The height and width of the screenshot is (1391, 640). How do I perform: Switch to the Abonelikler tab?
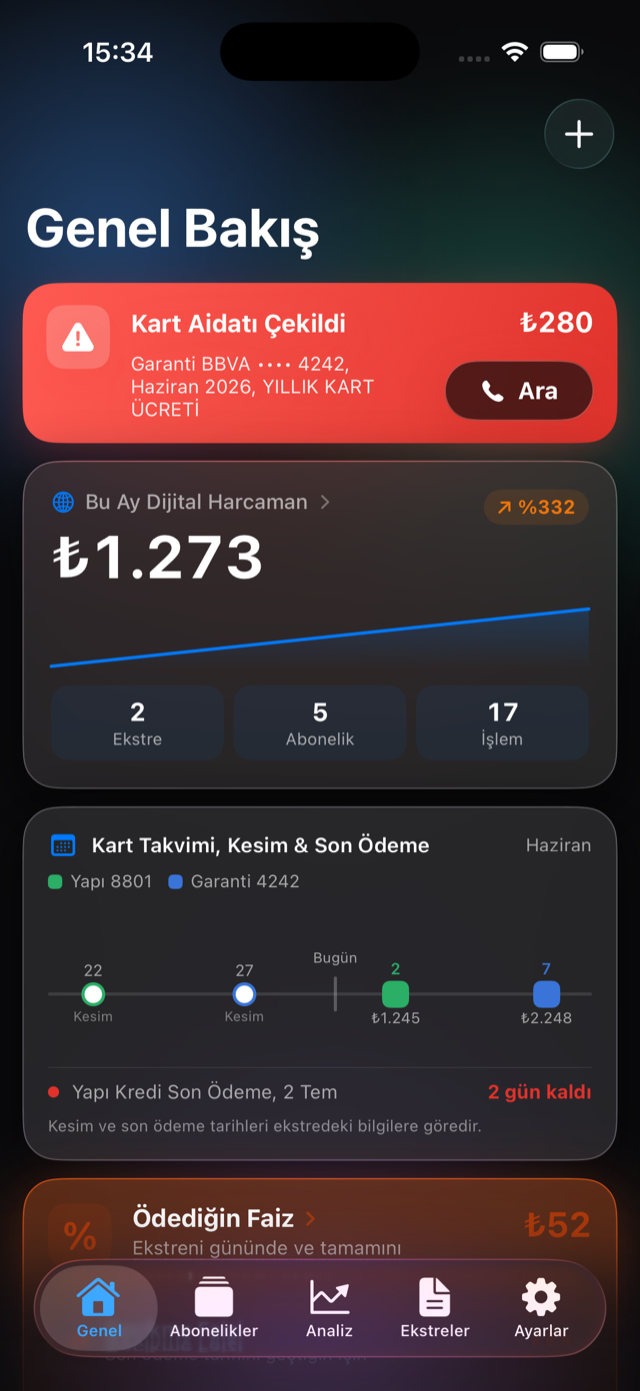[214, 1308]
